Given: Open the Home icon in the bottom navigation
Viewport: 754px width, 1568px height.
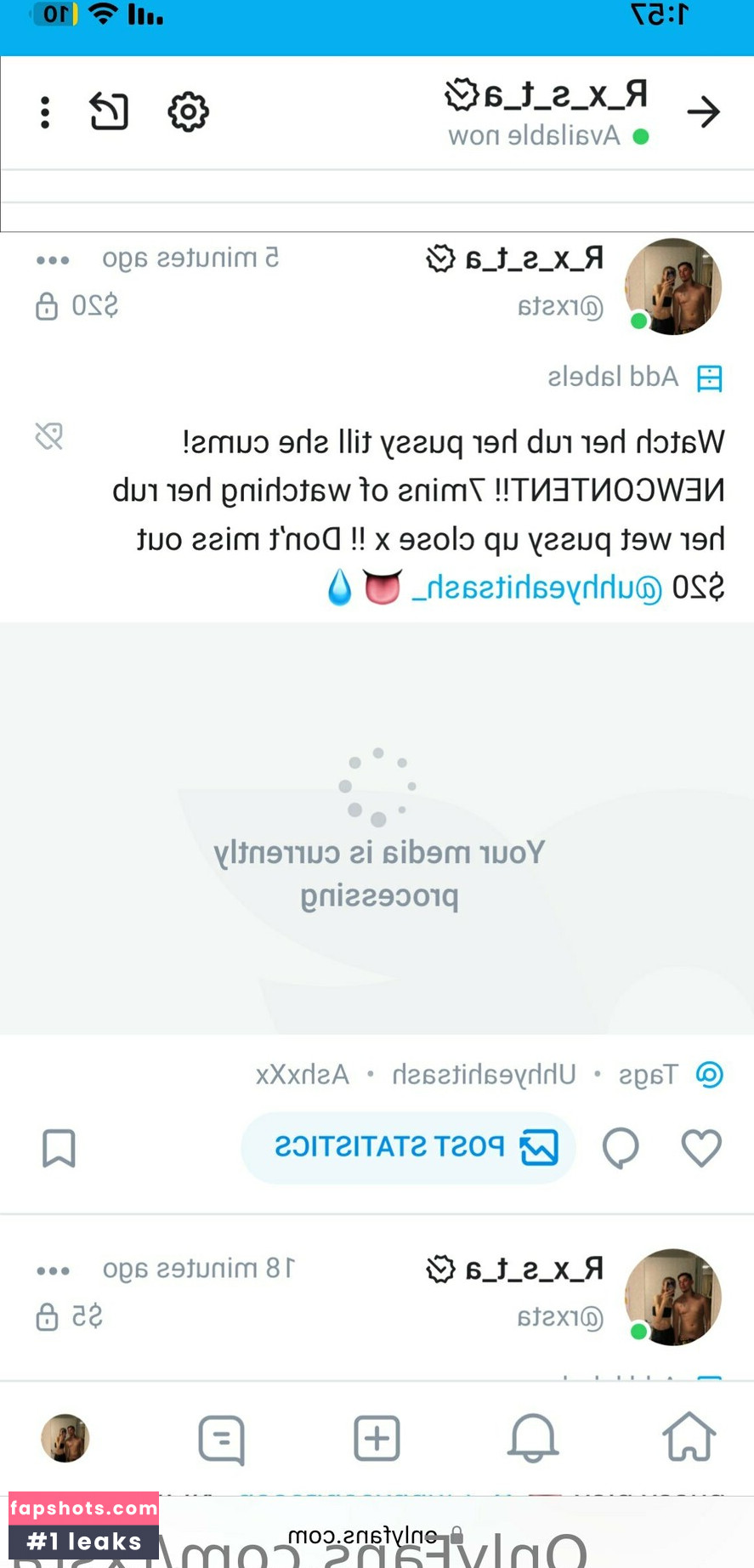Looking at the screenshot, I should tap(690, 1439).
